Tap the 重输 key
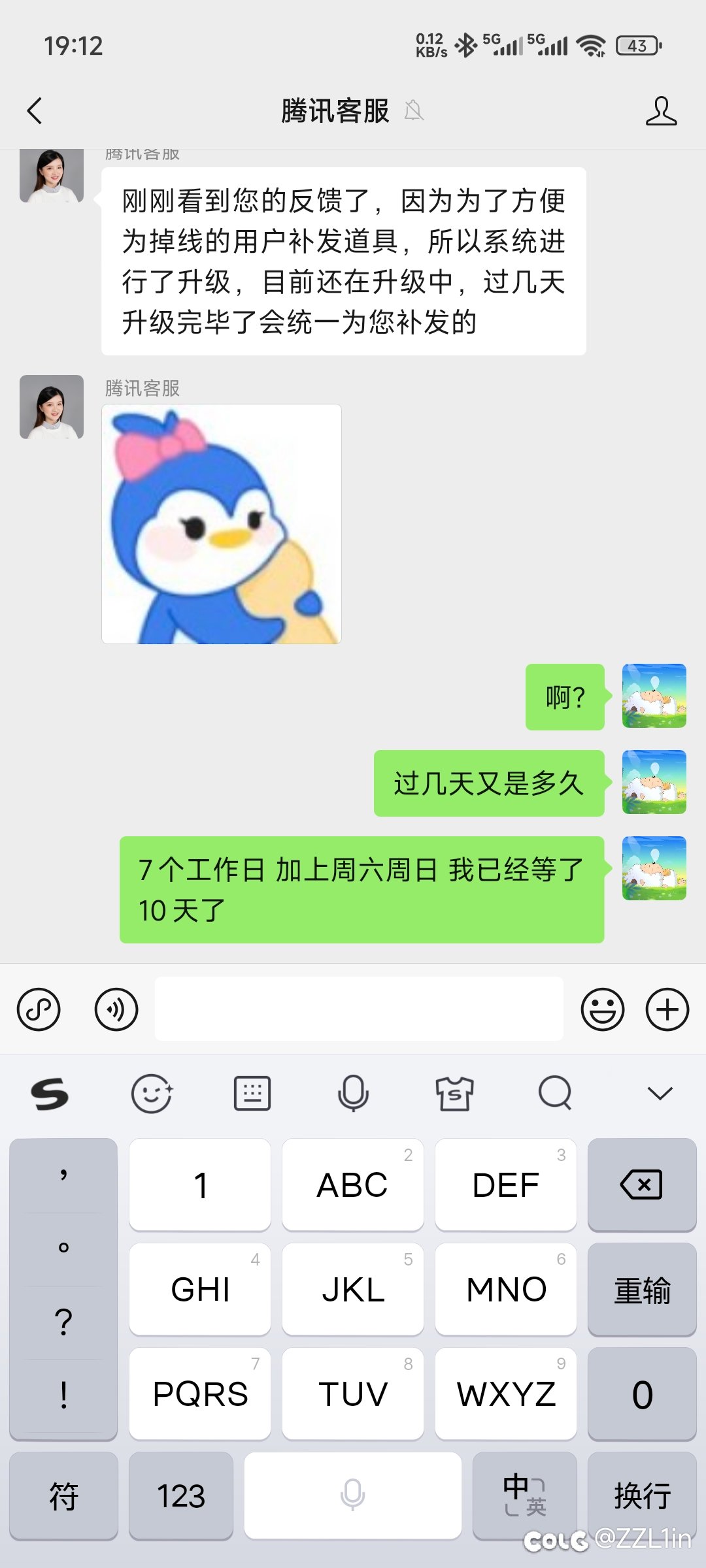 (642, 1289)
